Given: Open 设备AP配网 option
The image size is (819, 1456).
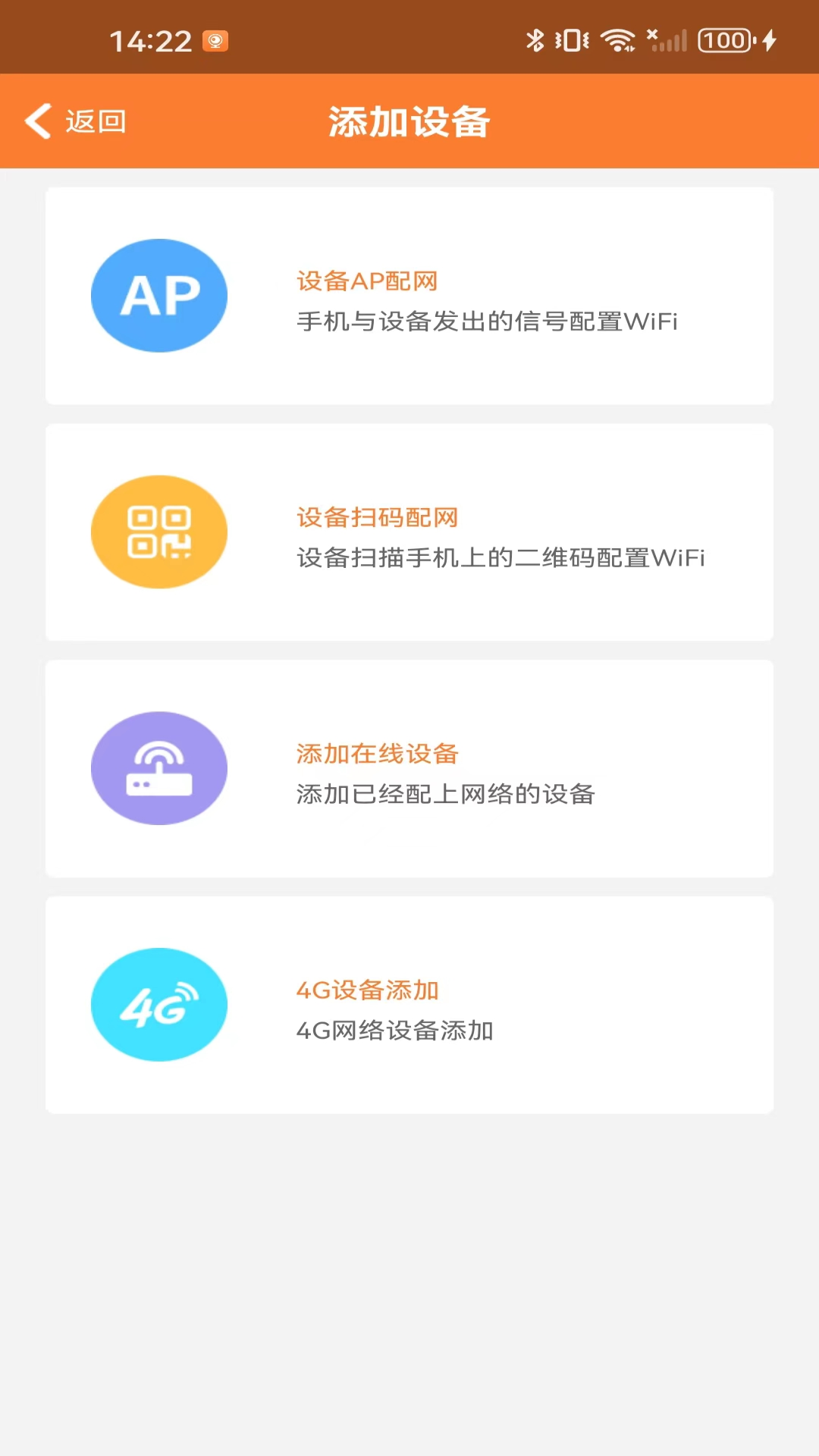Looking at the screenshot, I should tap(367, 280).
